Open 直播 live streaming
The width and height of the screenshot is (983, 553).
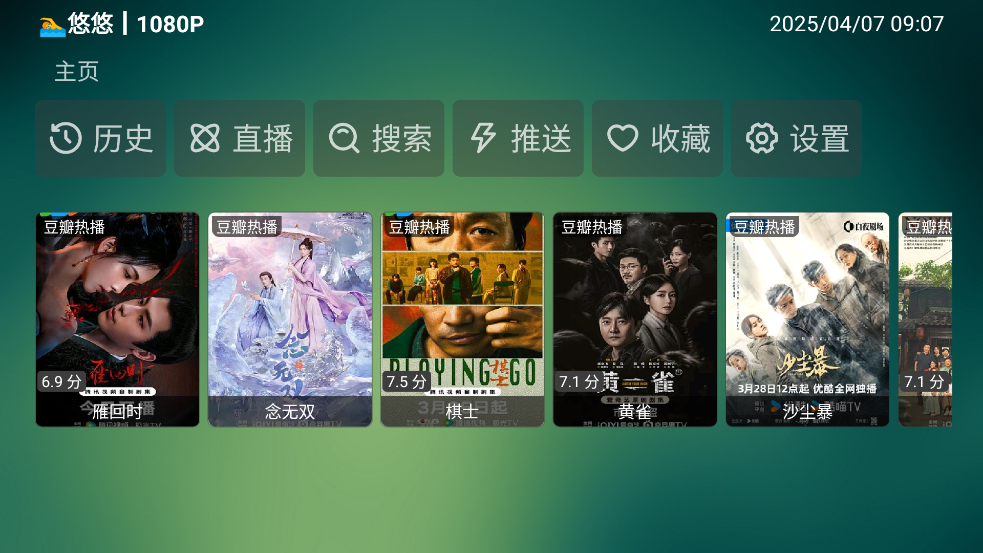239,139
